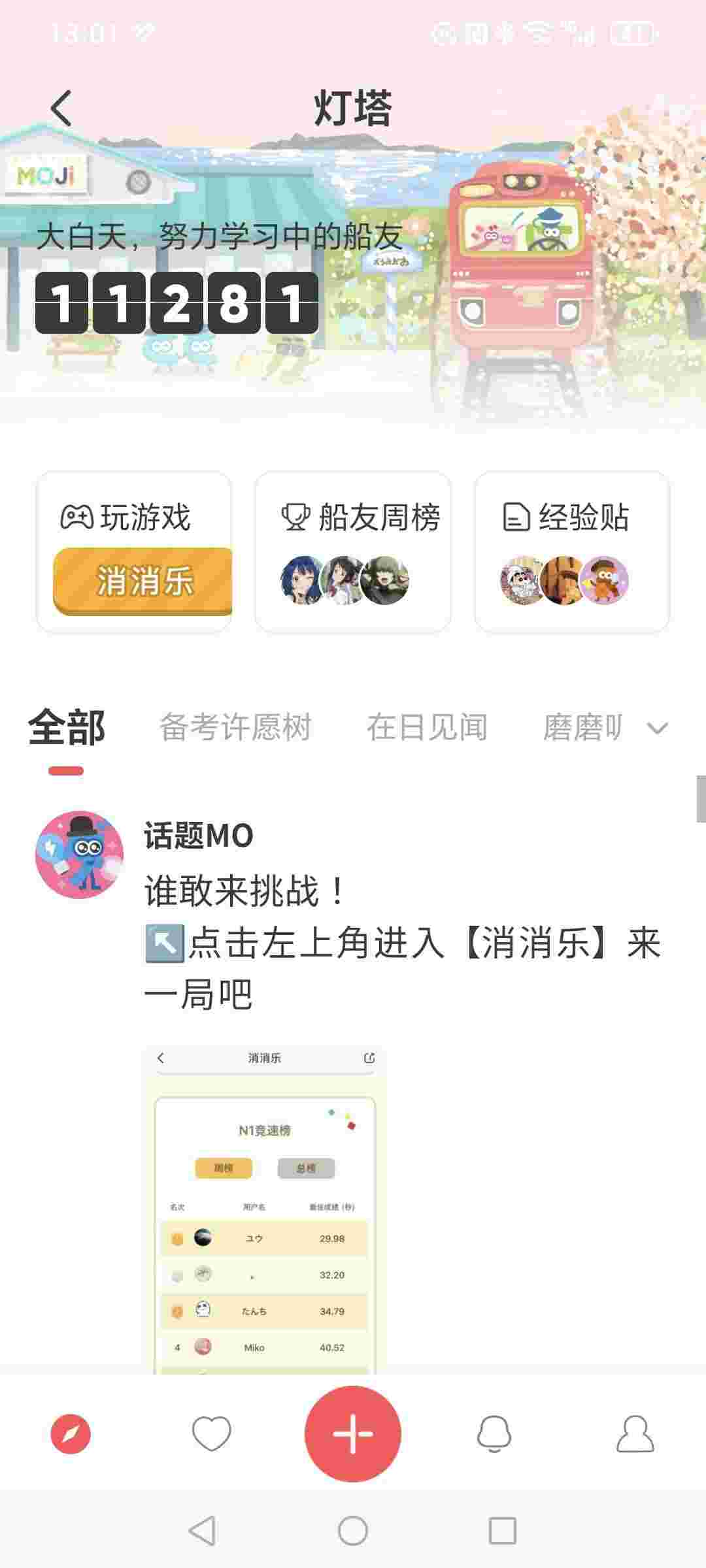Open the 磨磨叽 tab
Screen dimensions: 706x1568
tap(582, 727)
